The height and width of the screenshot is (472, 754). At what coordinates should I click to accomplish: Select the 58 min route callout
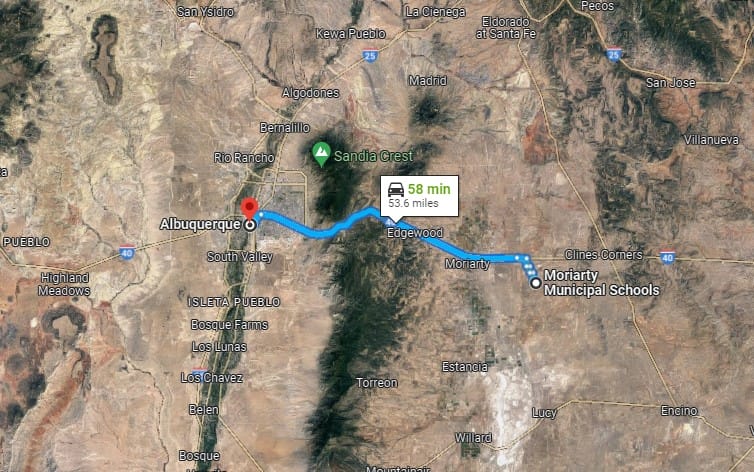(x=417, y=195)
